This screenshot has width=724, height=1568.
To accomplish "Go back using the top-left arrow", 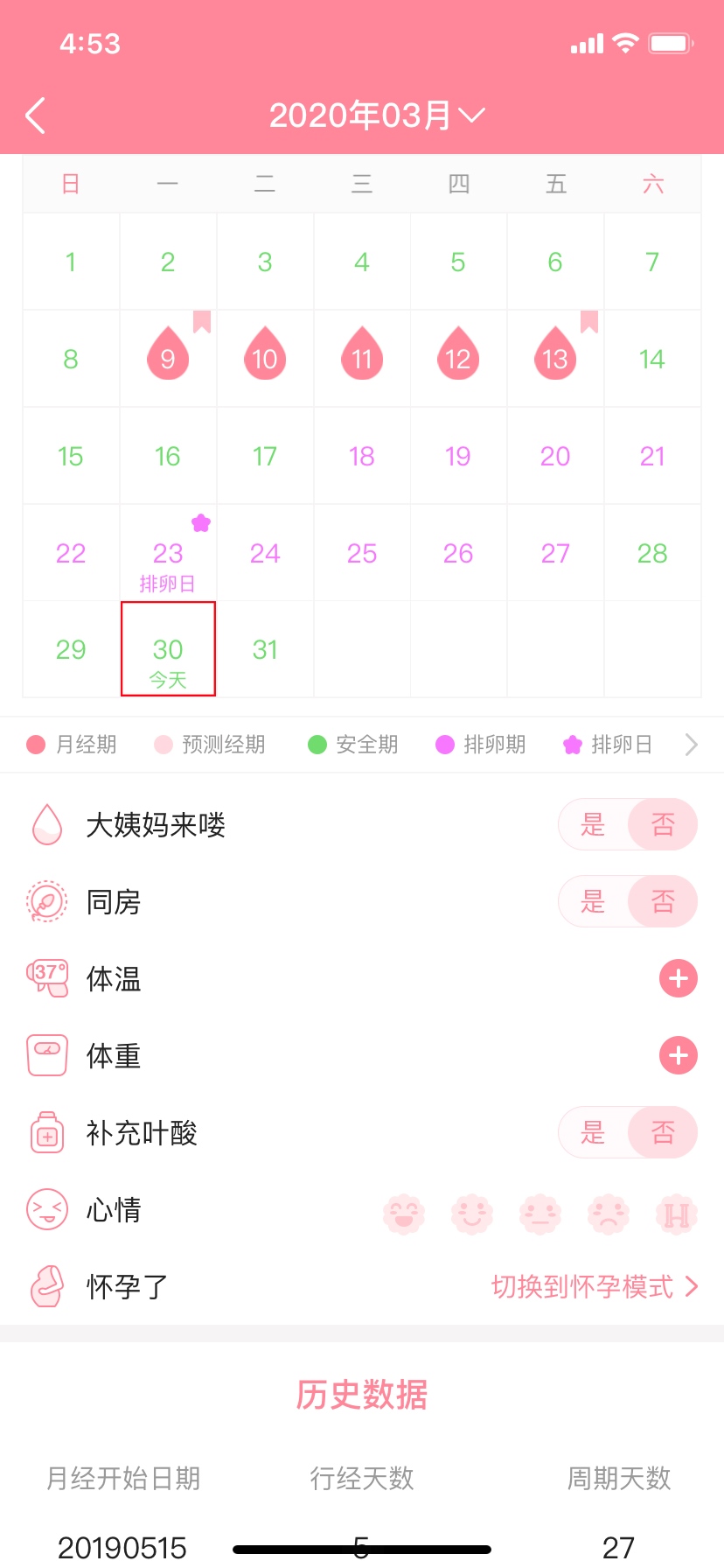I will point(35,115).
